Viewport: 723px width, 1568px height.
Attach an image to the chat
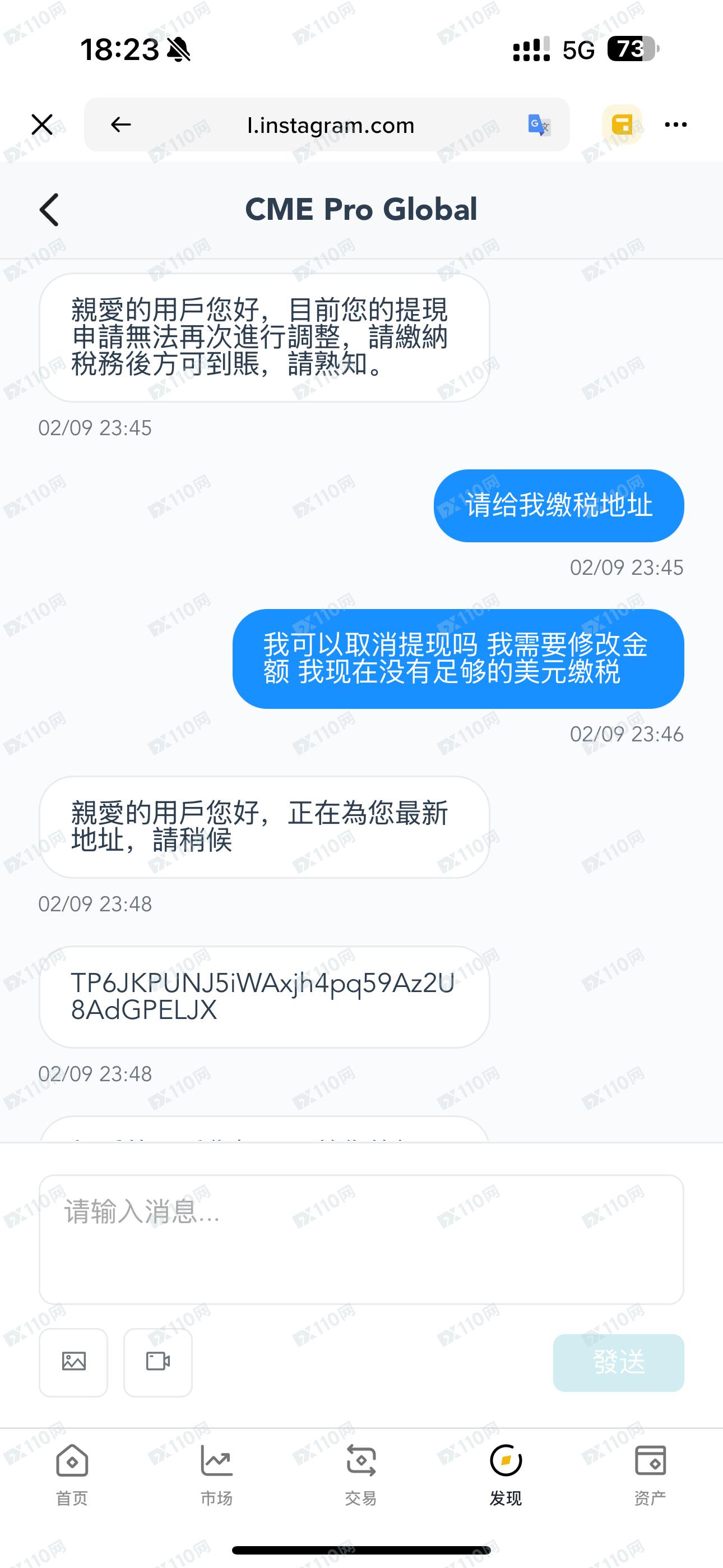73,1362
